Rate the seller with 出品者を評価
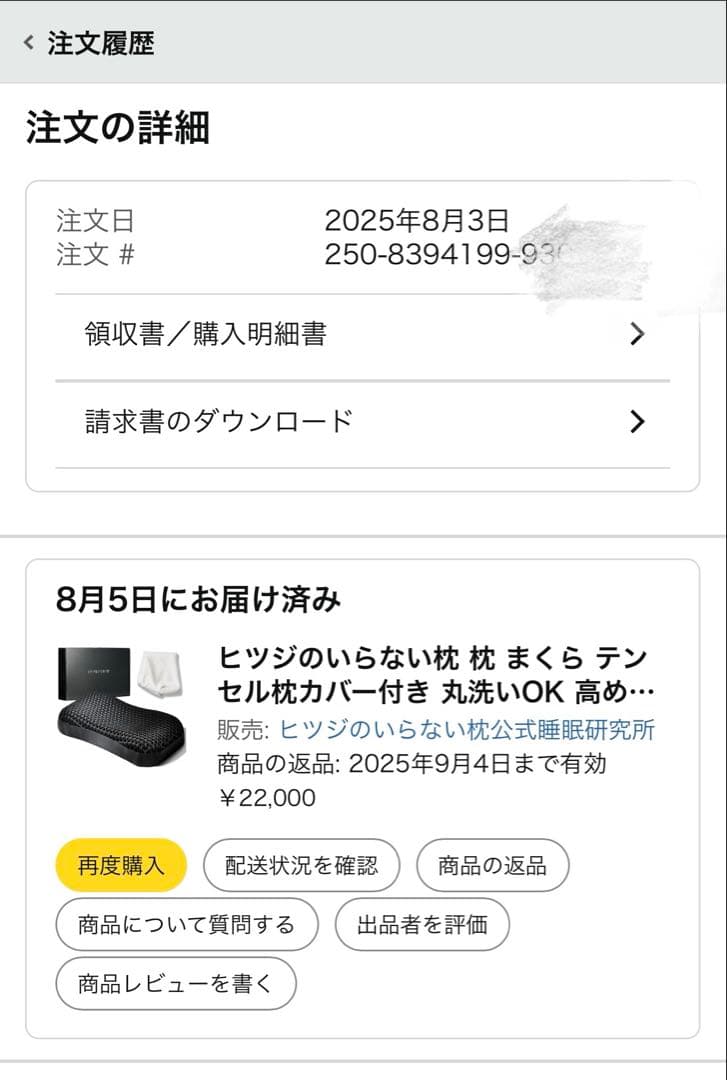This screenshot has width=727, height=1080. coord(422,924)
